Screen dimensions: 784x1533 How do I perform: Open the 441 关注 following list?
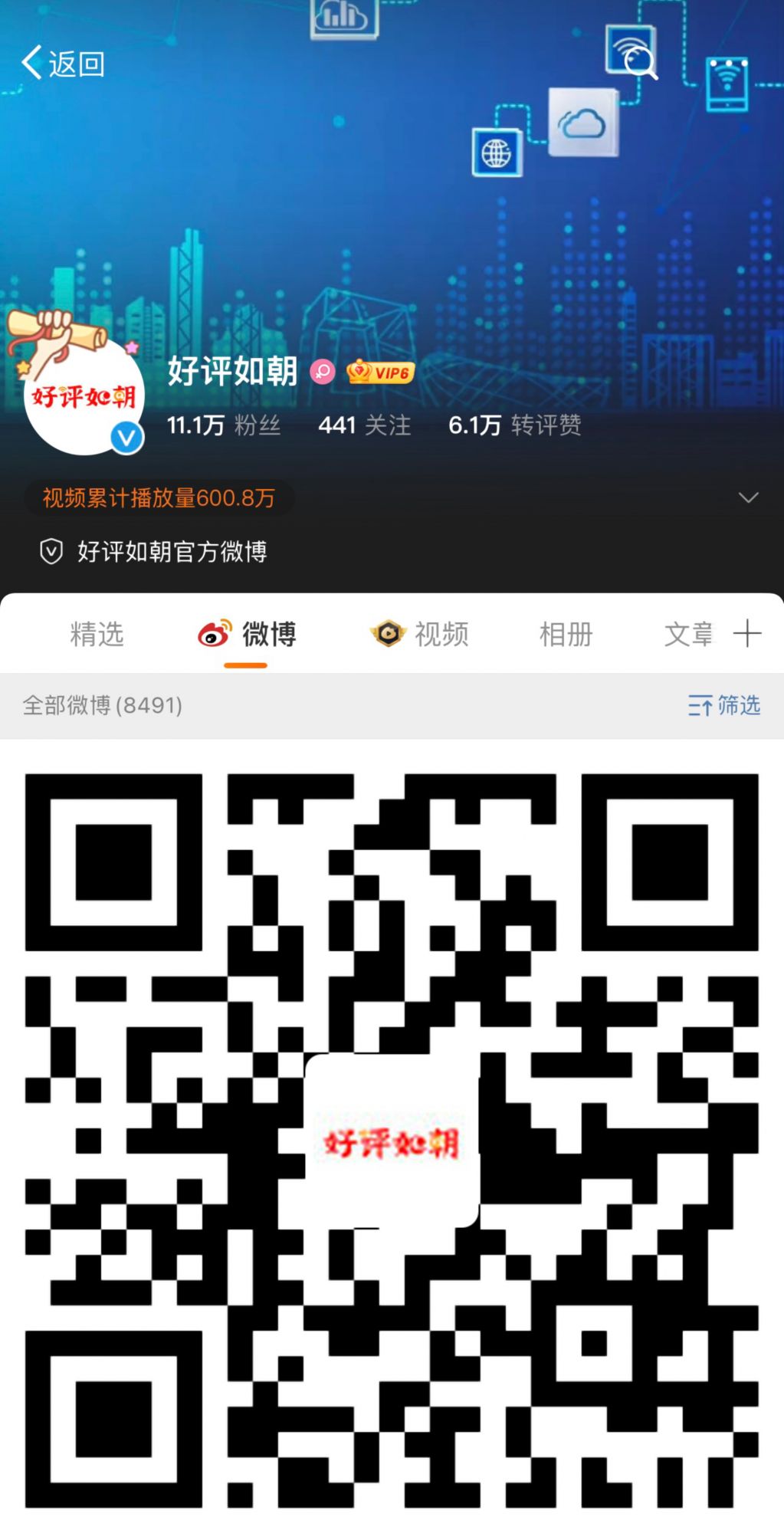click(365, 425)
